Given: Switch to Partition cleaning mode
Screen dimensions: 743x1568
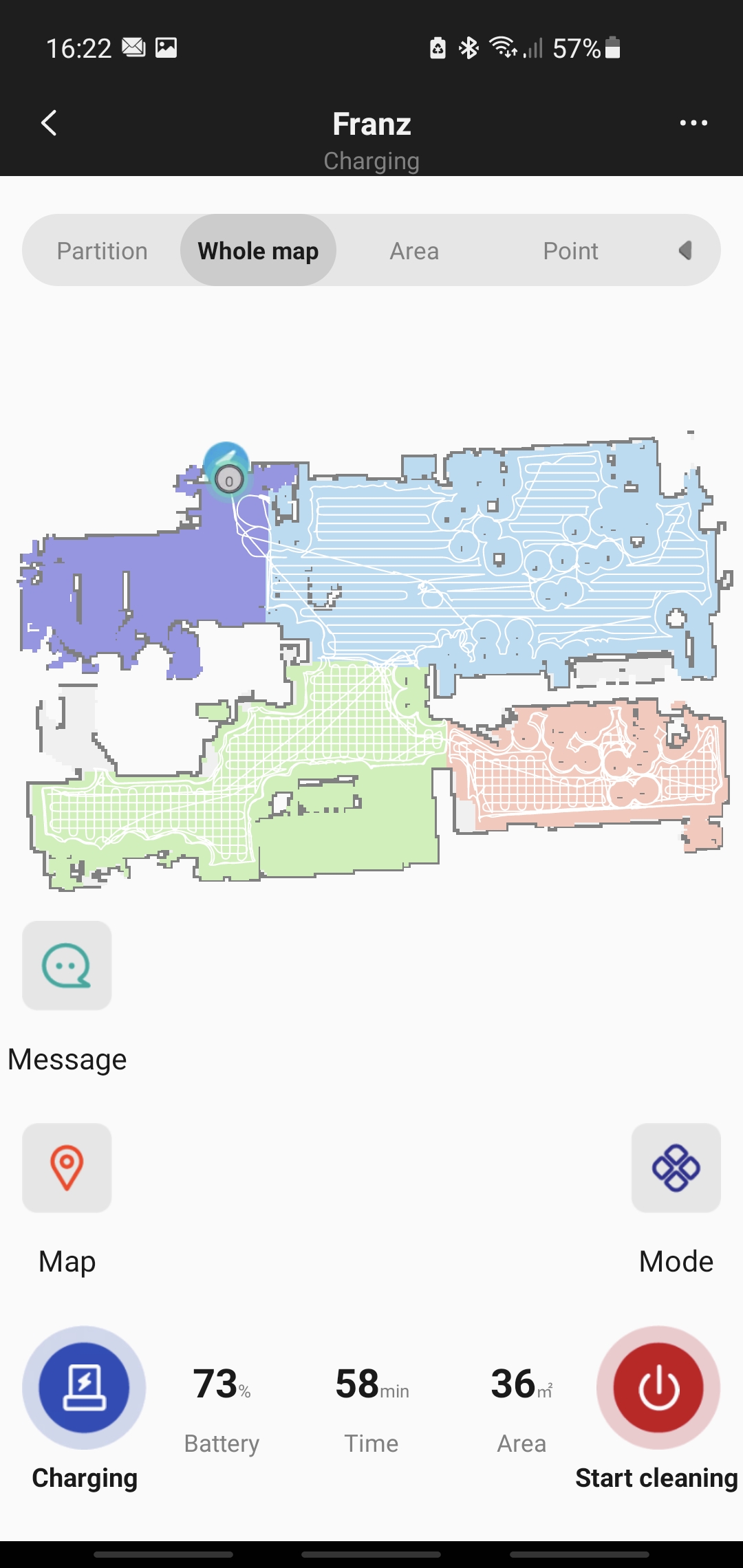Looking at the screenshot, I should coord(103,251).
